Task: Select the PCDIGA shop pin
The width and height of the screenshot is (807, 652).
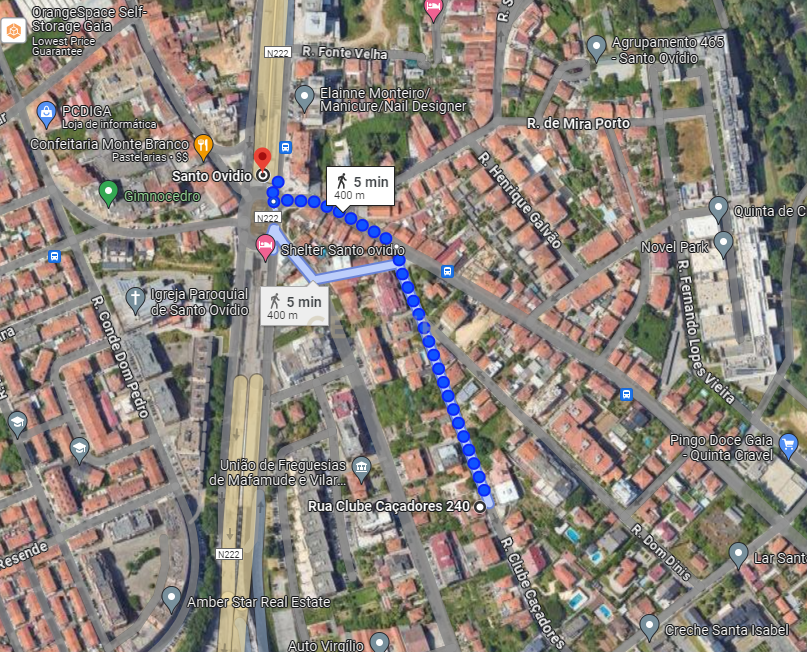Action: tap(46, 114)
